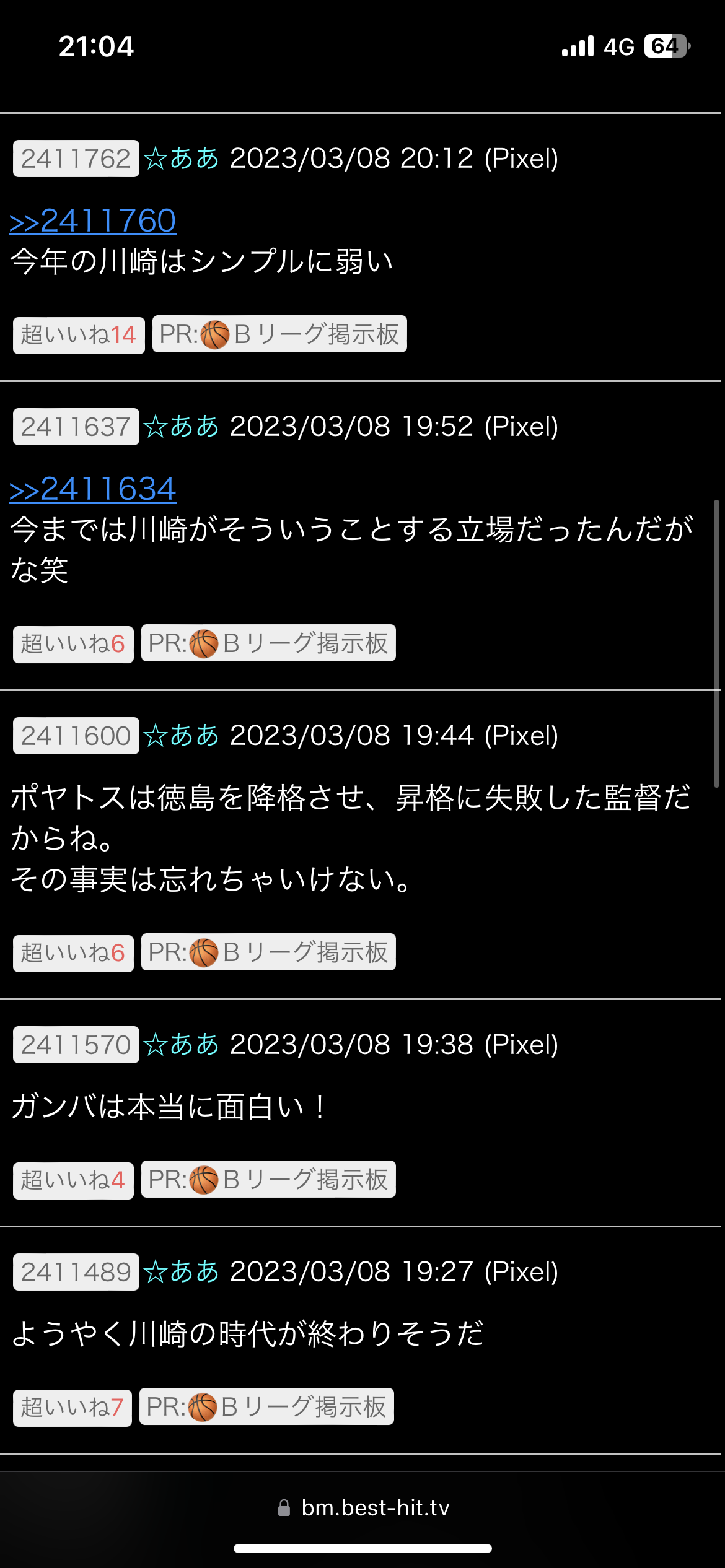Like post 2411570 with 超いいね4
The height and width of the screenshot is (1568, 725).
tap(73, 1180)
